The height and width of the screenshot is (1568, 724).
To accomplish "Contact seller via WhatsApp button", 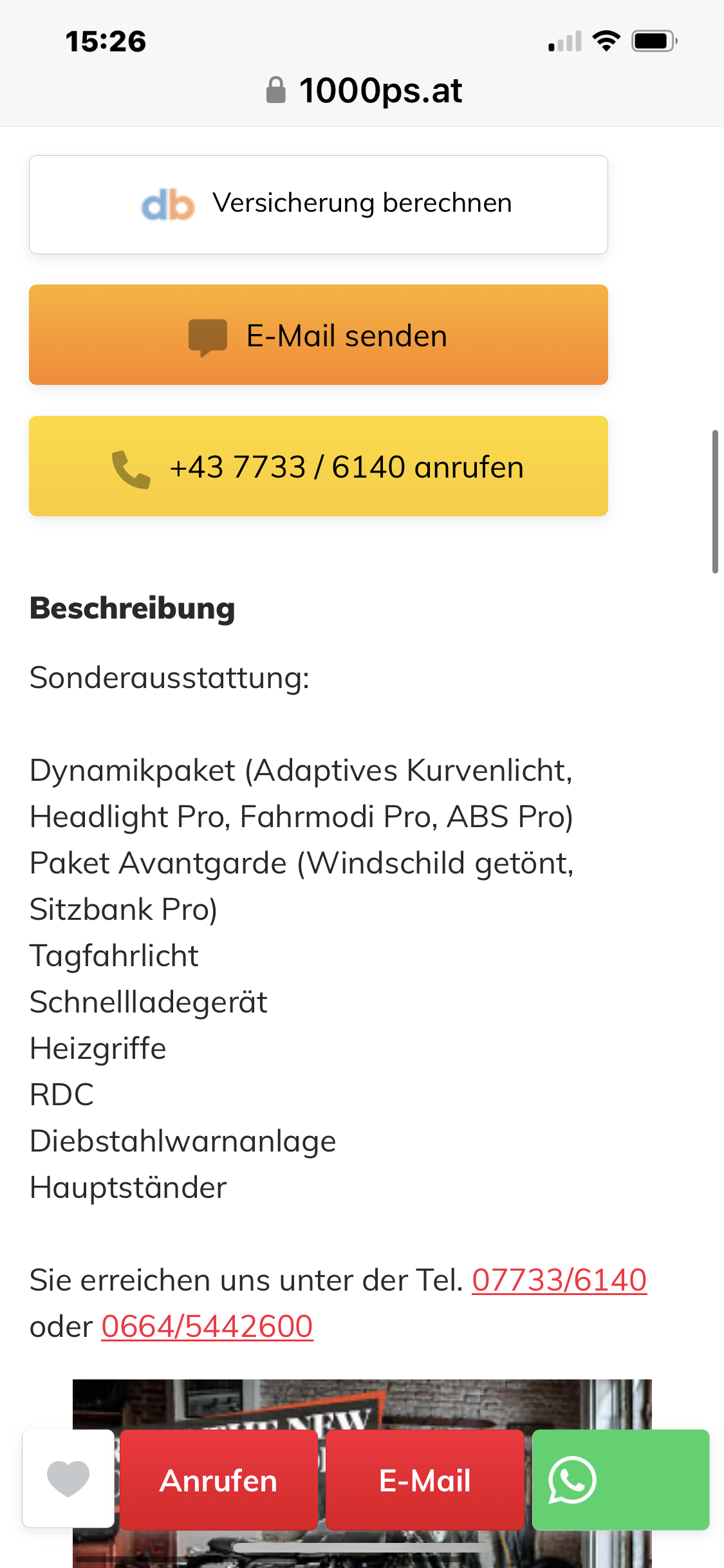I will pyautogui.click(x=620, y=1480).
